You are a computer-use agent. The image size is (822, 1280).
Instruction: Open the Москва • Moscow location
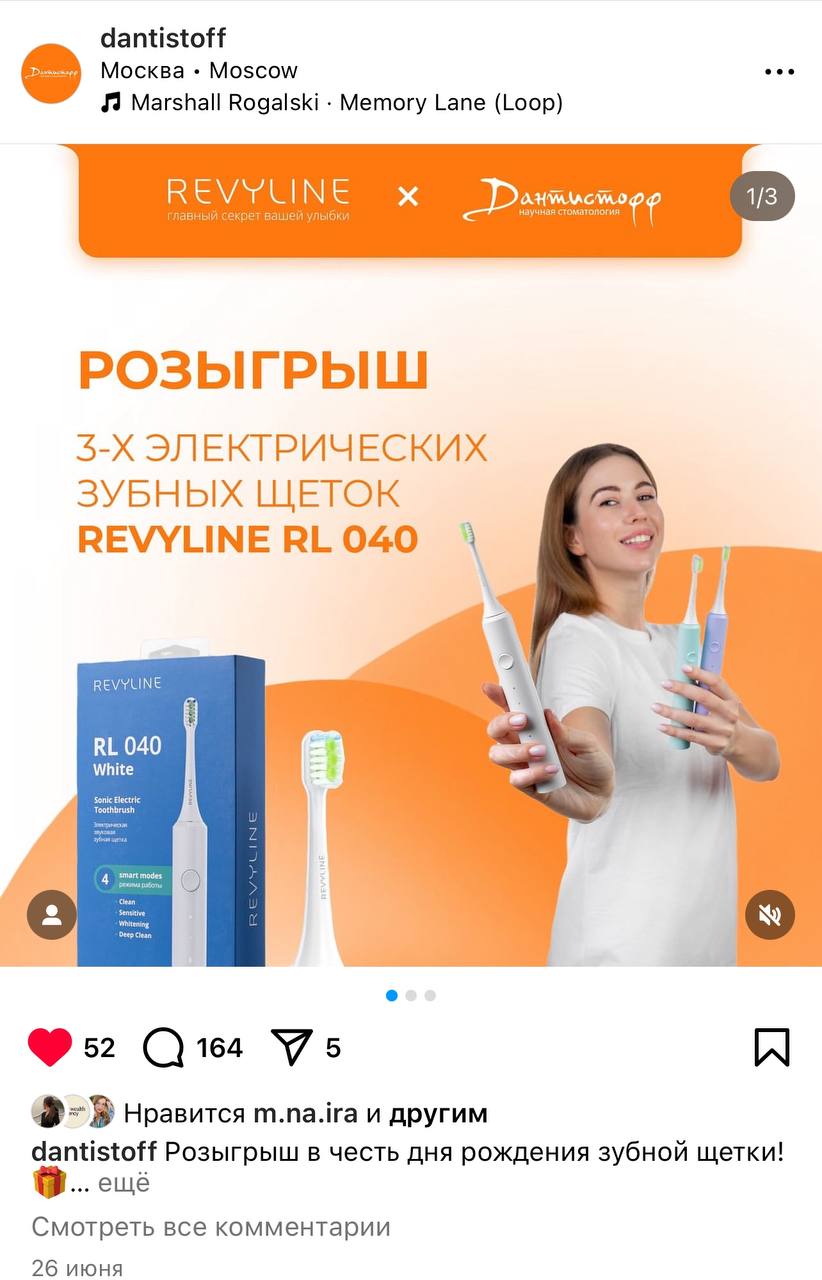coord(199,71)
